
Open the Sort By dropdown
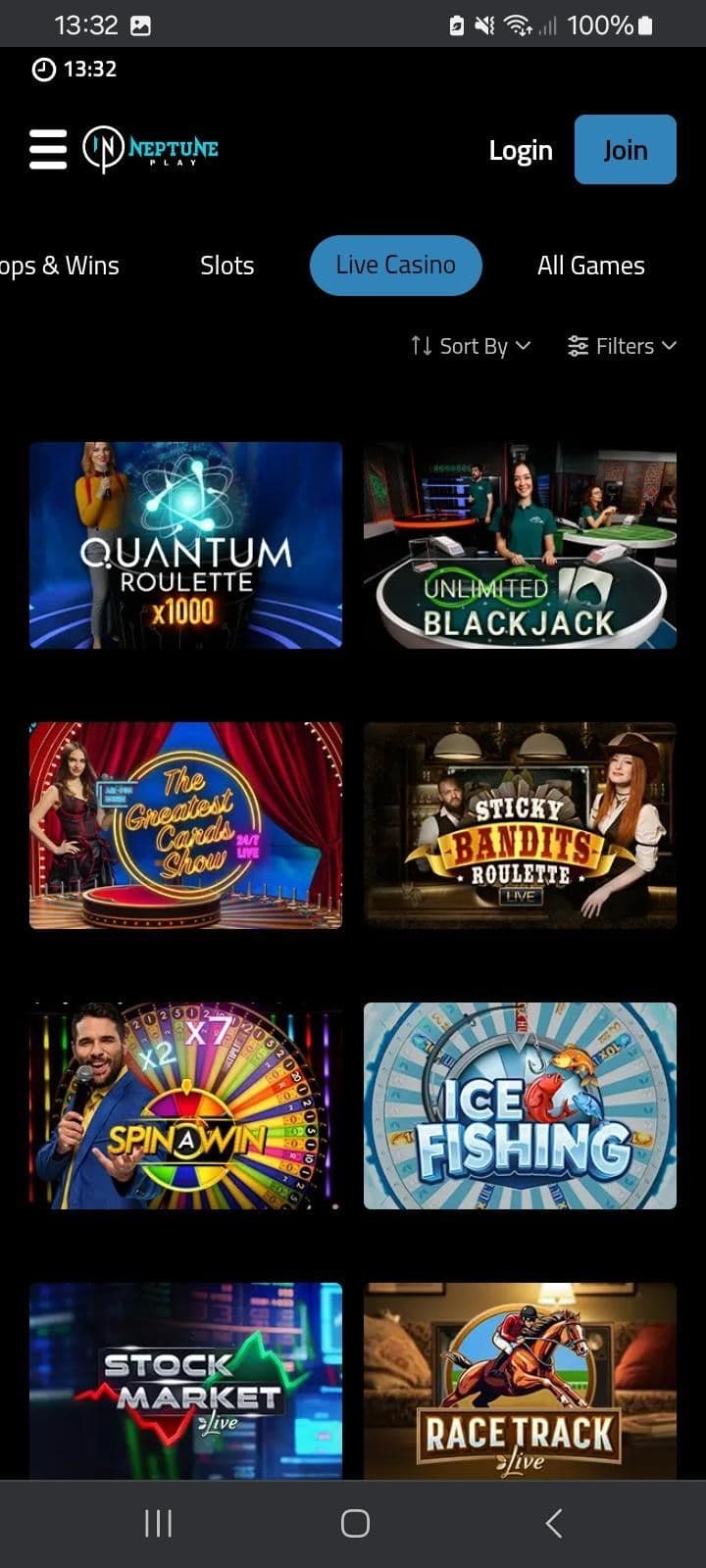tap(474, 346)
